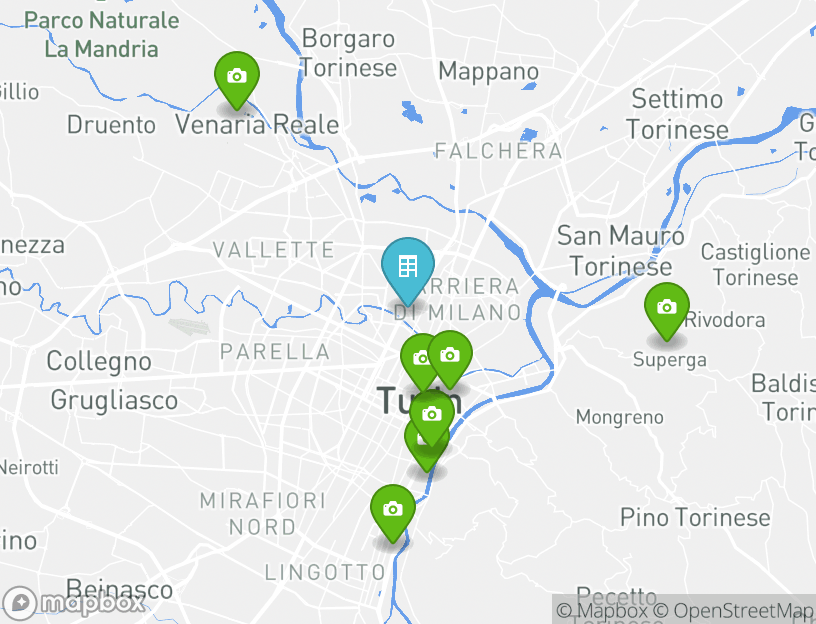The width and height of the screenshot is (816, 624).
Task: Open the blue hotel marker near Barriera di Milano
Action: click(407, 268)
